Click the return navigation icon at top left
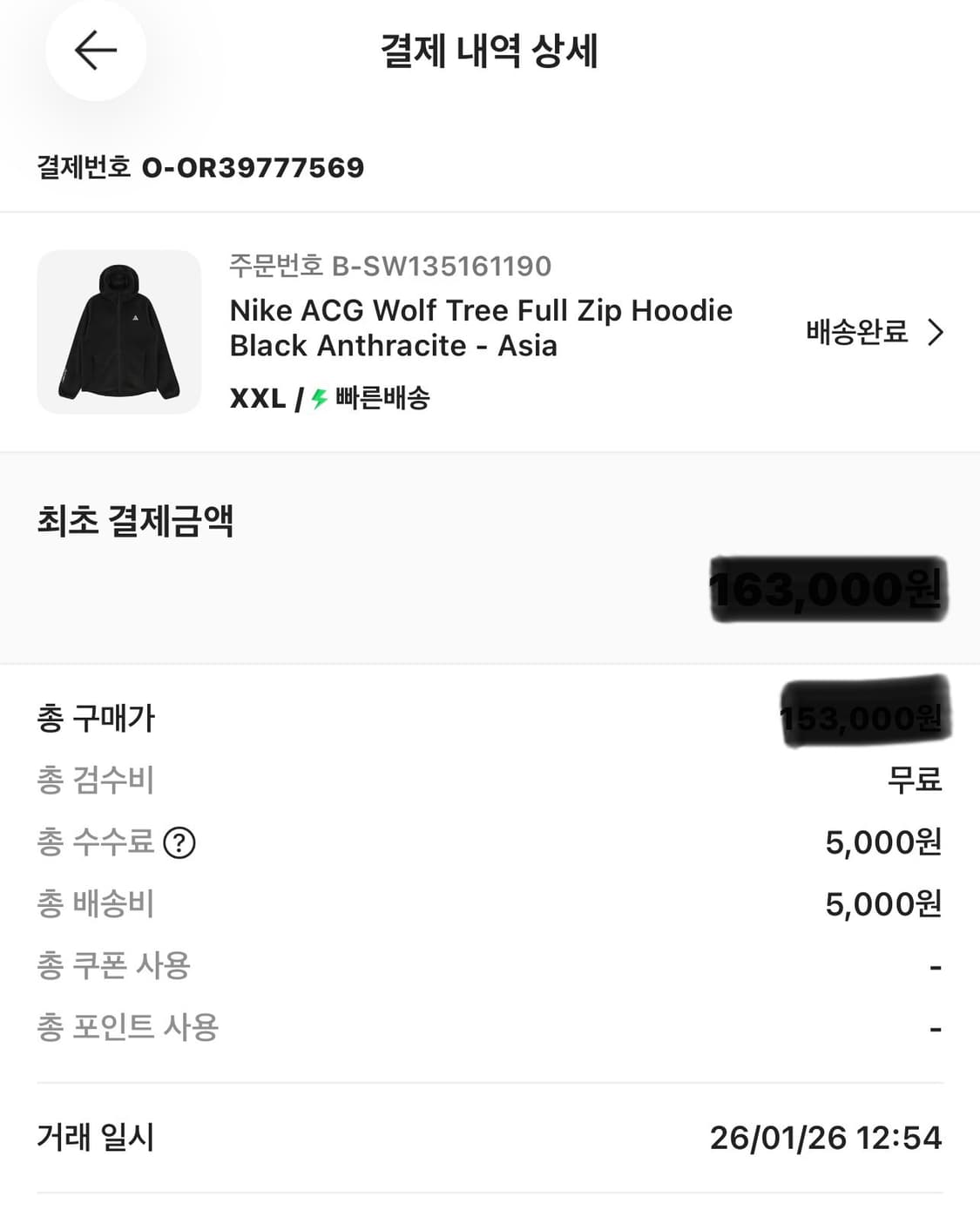The height and width of the screenshot is (1210, 980). [x=94, y=51]
